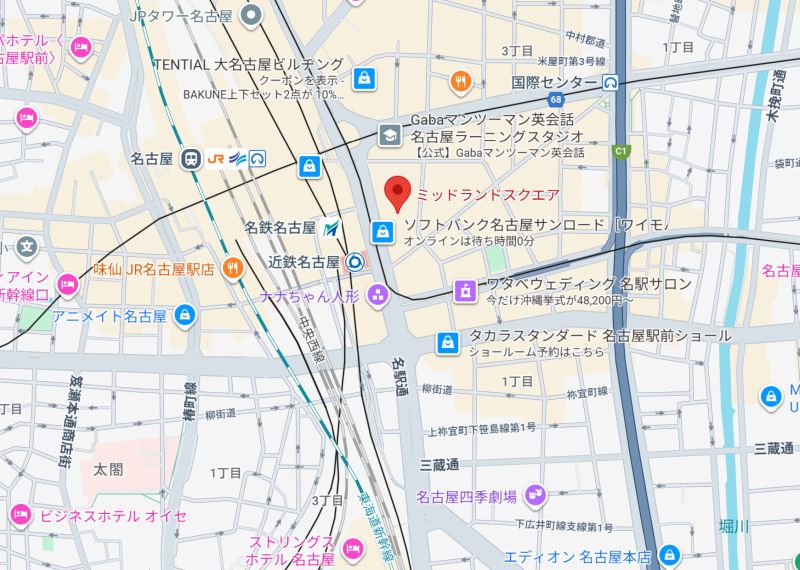The width and height of the screenshot is (800, 570).
Task: Tap the ワタベウェディング 名駅サロン marker
Action: [464, 291]
